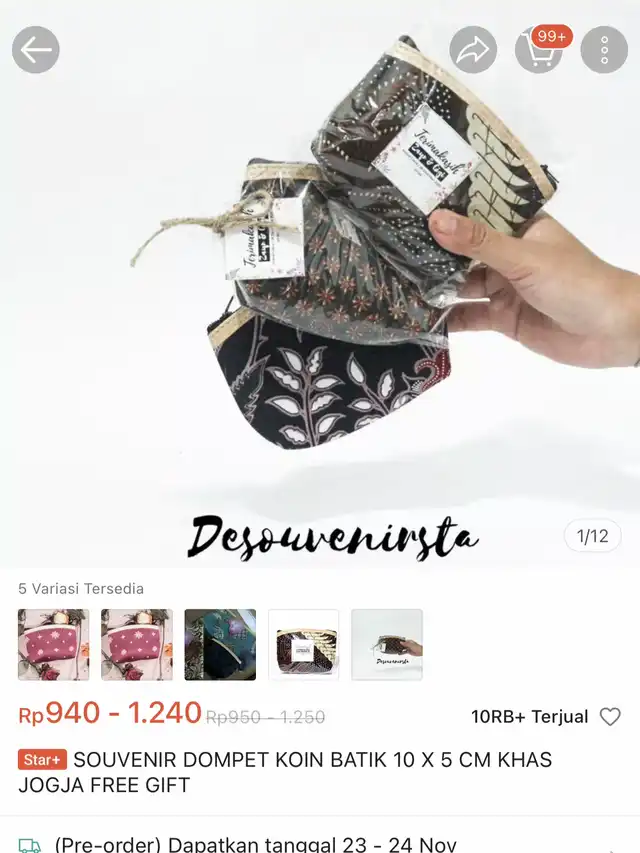Screen dimensions: 640x853
Task: Open the three-dot overflow menu
Action: pos(604,49)
